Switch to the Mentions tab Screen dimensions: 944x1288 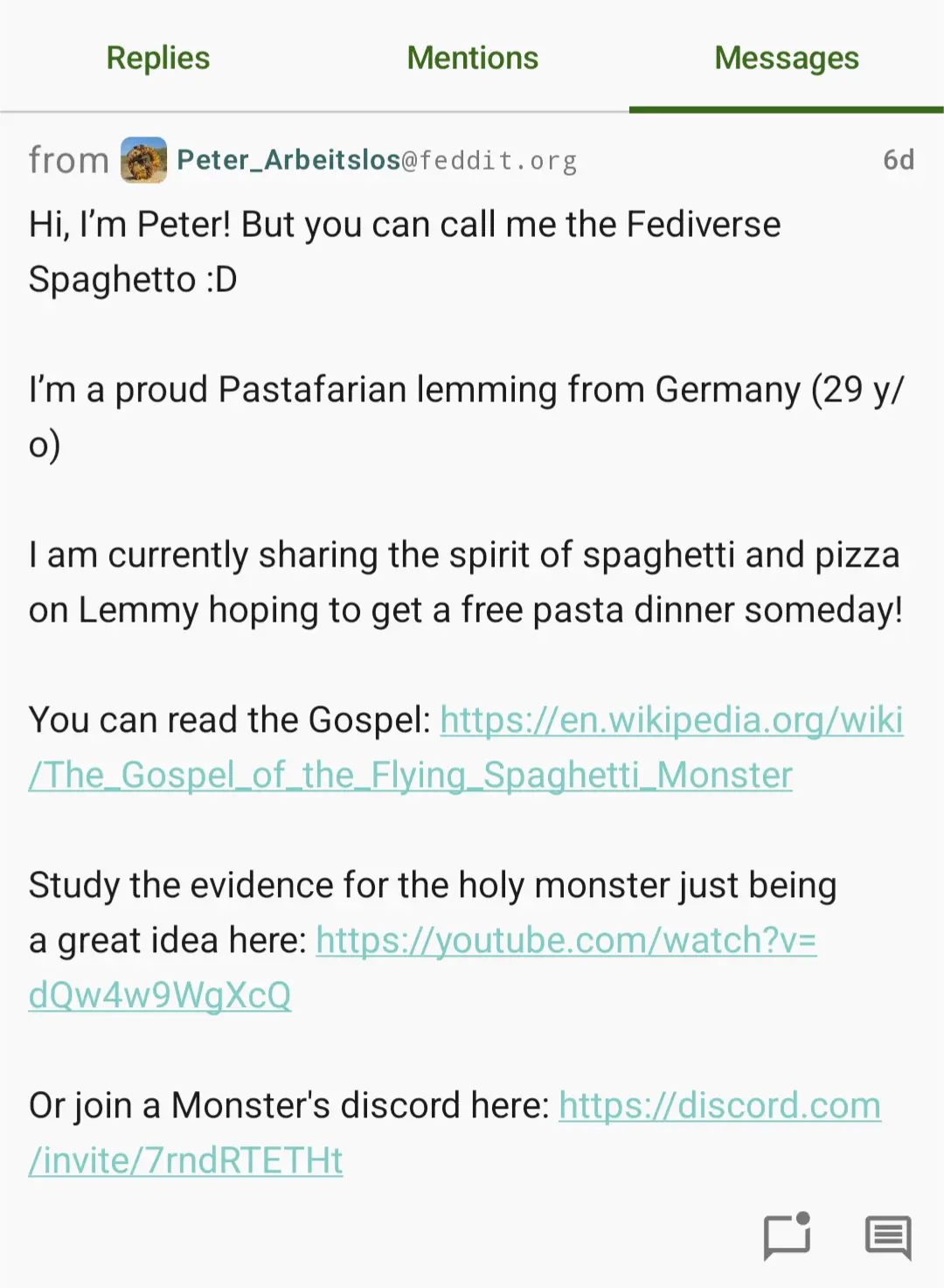click(472, 58)
